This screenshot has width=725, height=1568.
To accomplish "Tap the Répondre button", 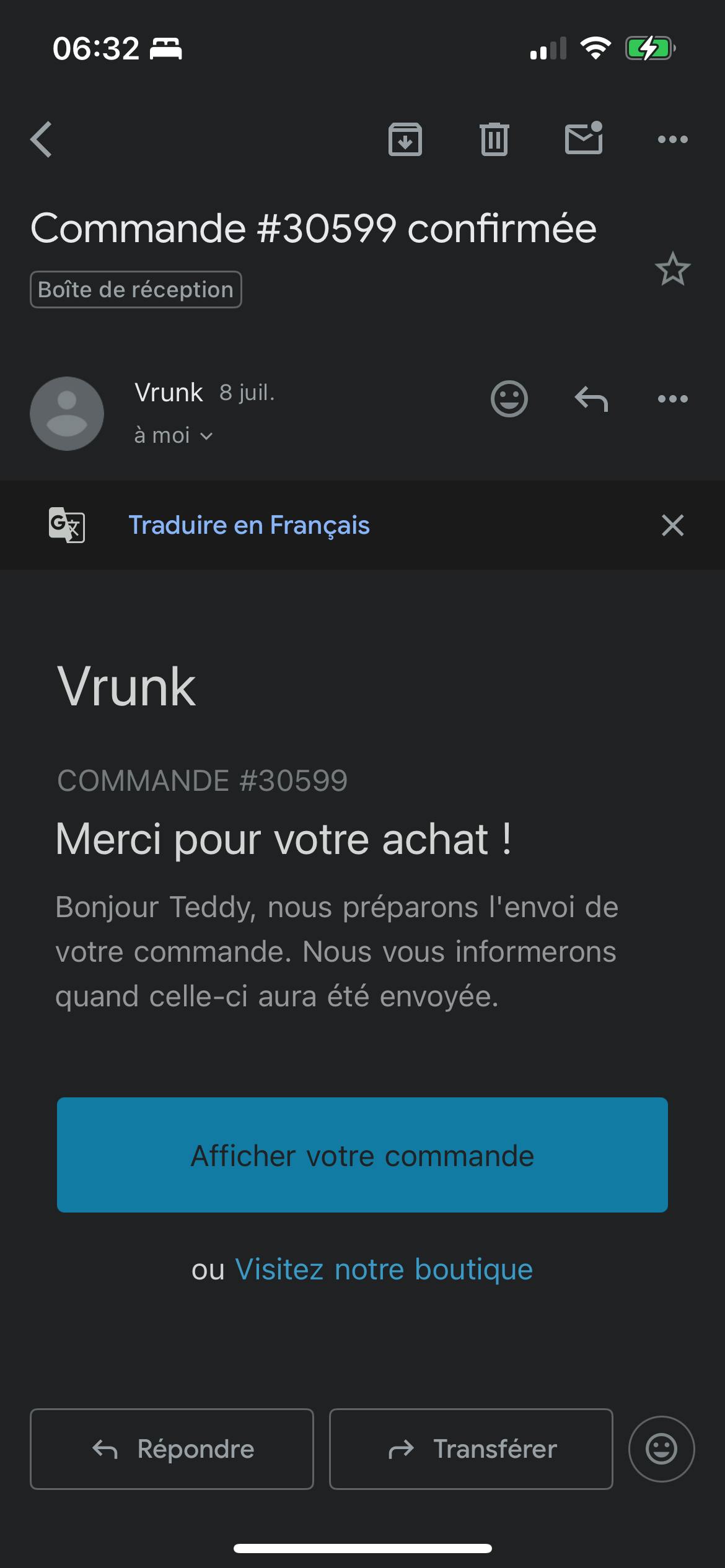I will [172, 1449].
